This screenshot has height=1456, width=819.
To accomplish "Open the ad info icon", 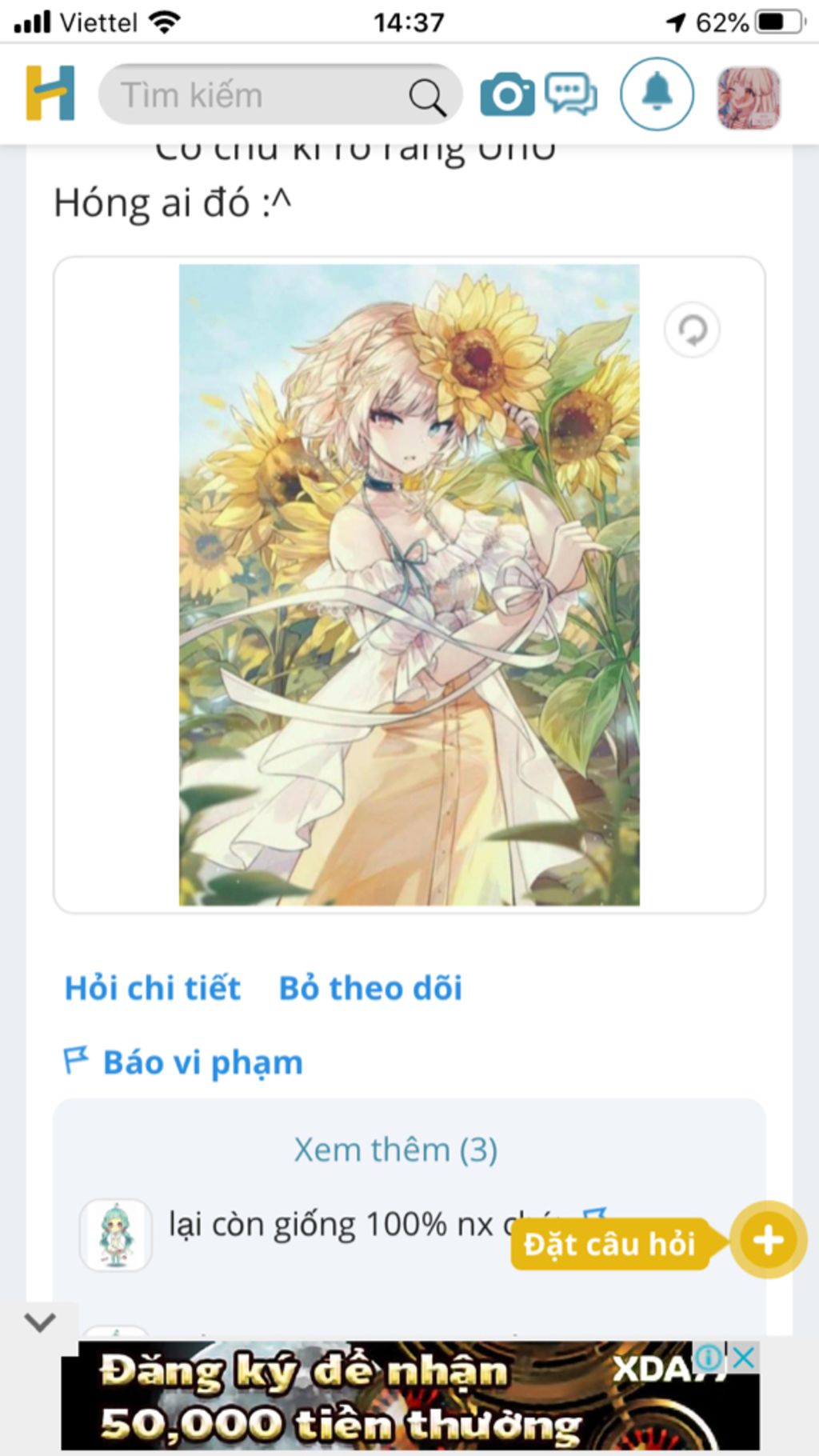I will (709, 1357).
